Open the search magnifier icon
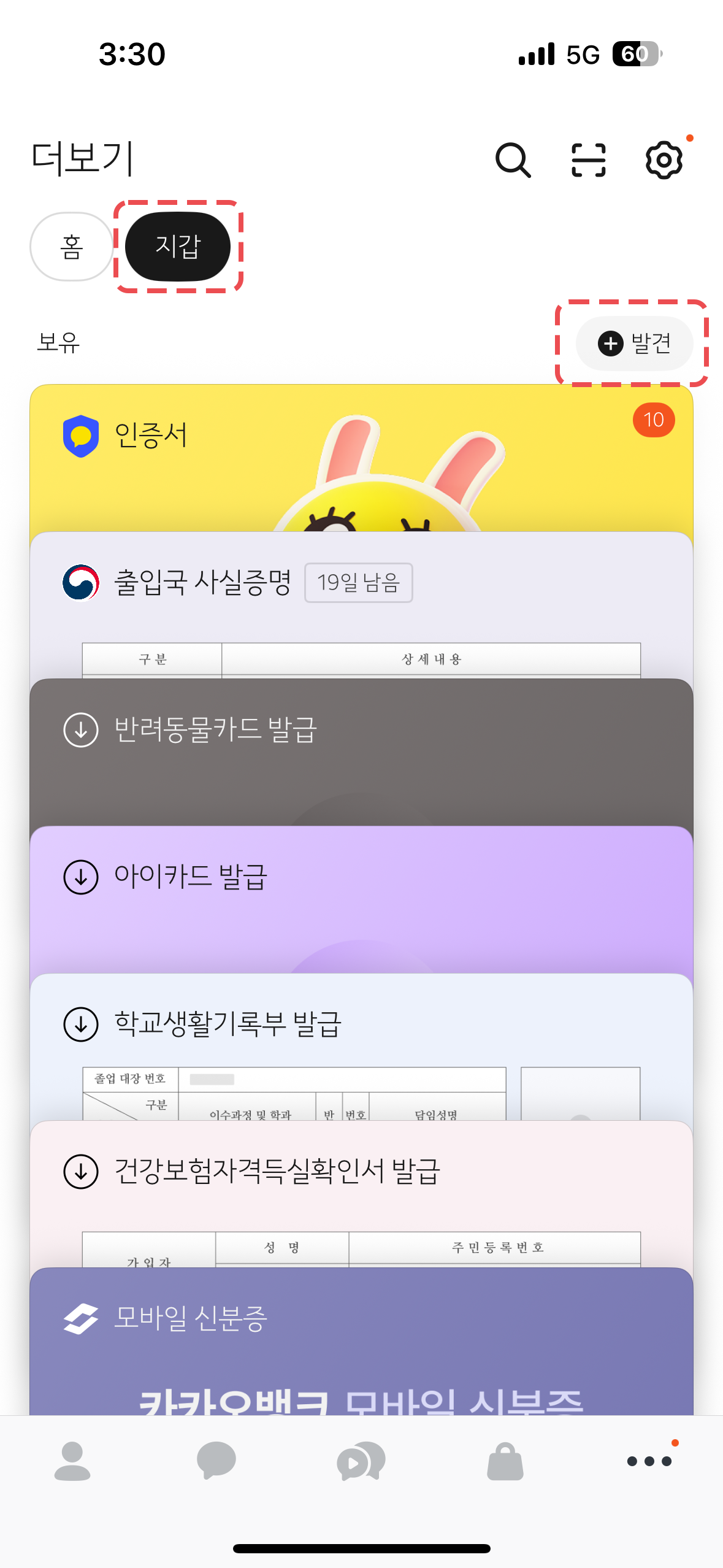The image size is (723, 1568). click(x=513, y=161)
